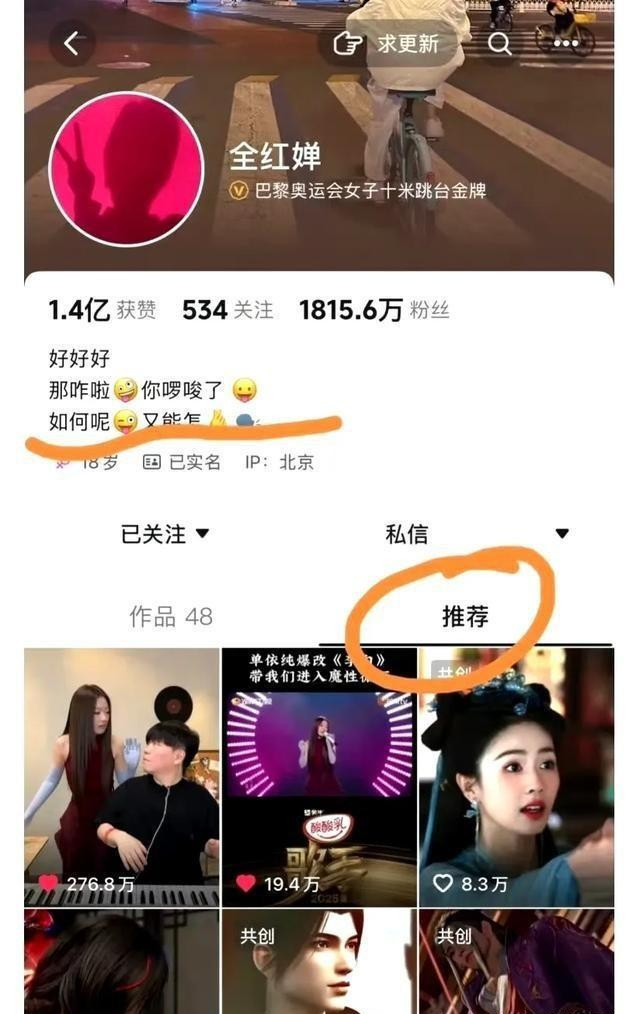Open the video with 19.4万 likes
640x1014 pixels.
[x=318, y=775]
